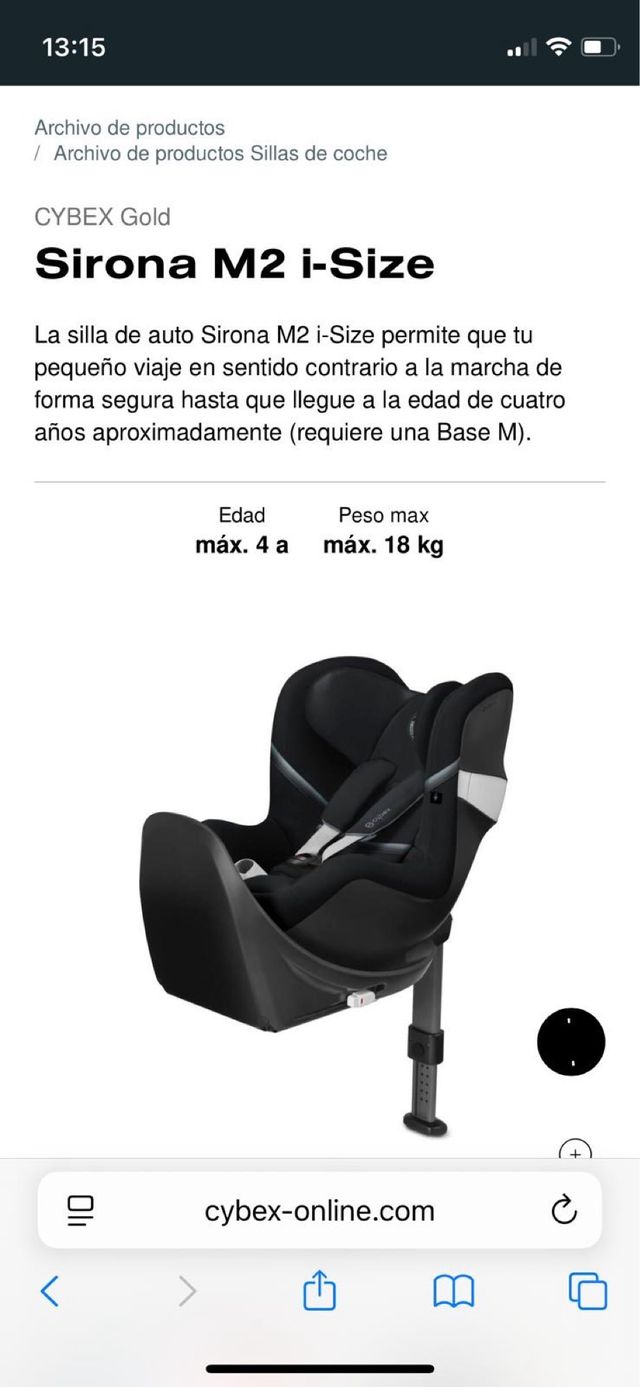Viewport: 640px width, 1387px height.
Task: Open the page options menu in address bar
Action: tap(80, 1210)
